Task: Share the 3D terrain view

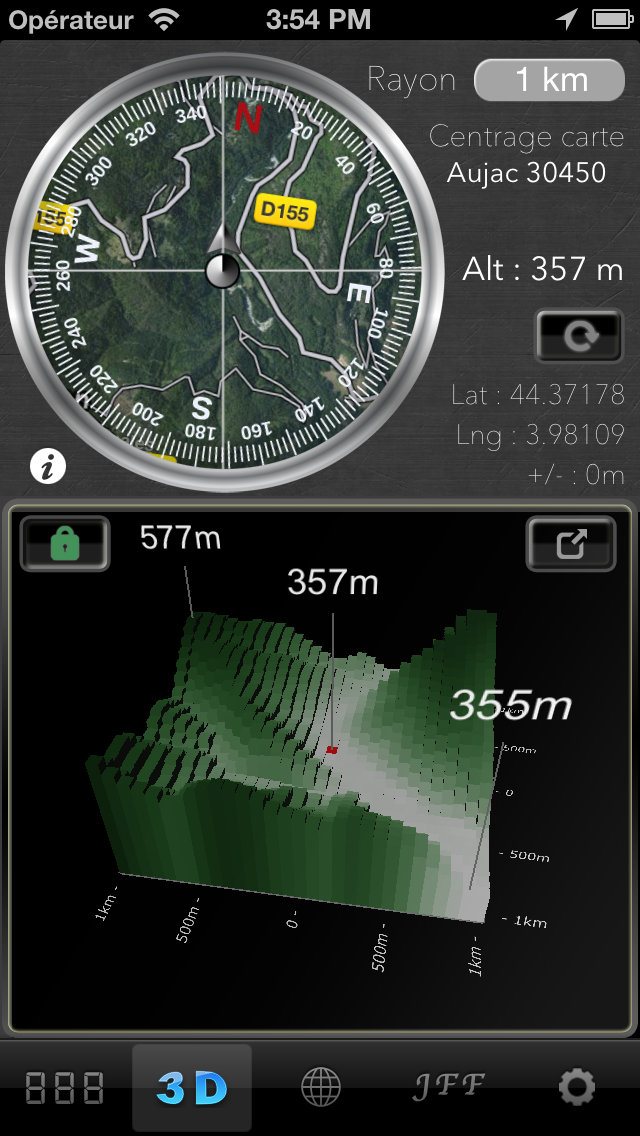Action: pyautogui.click(x=570, y=544)
